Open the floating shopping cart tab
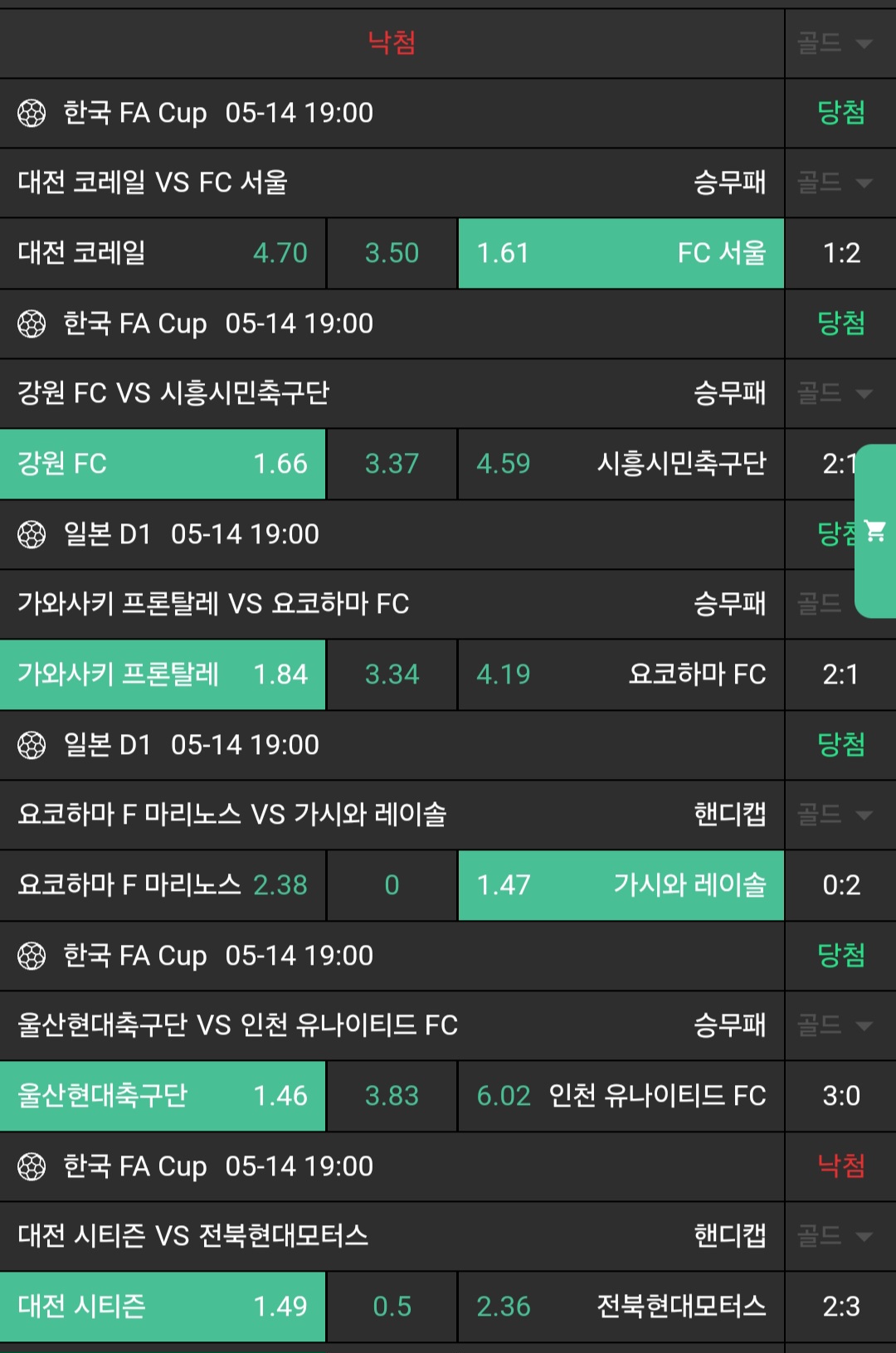 coord(875,531)
